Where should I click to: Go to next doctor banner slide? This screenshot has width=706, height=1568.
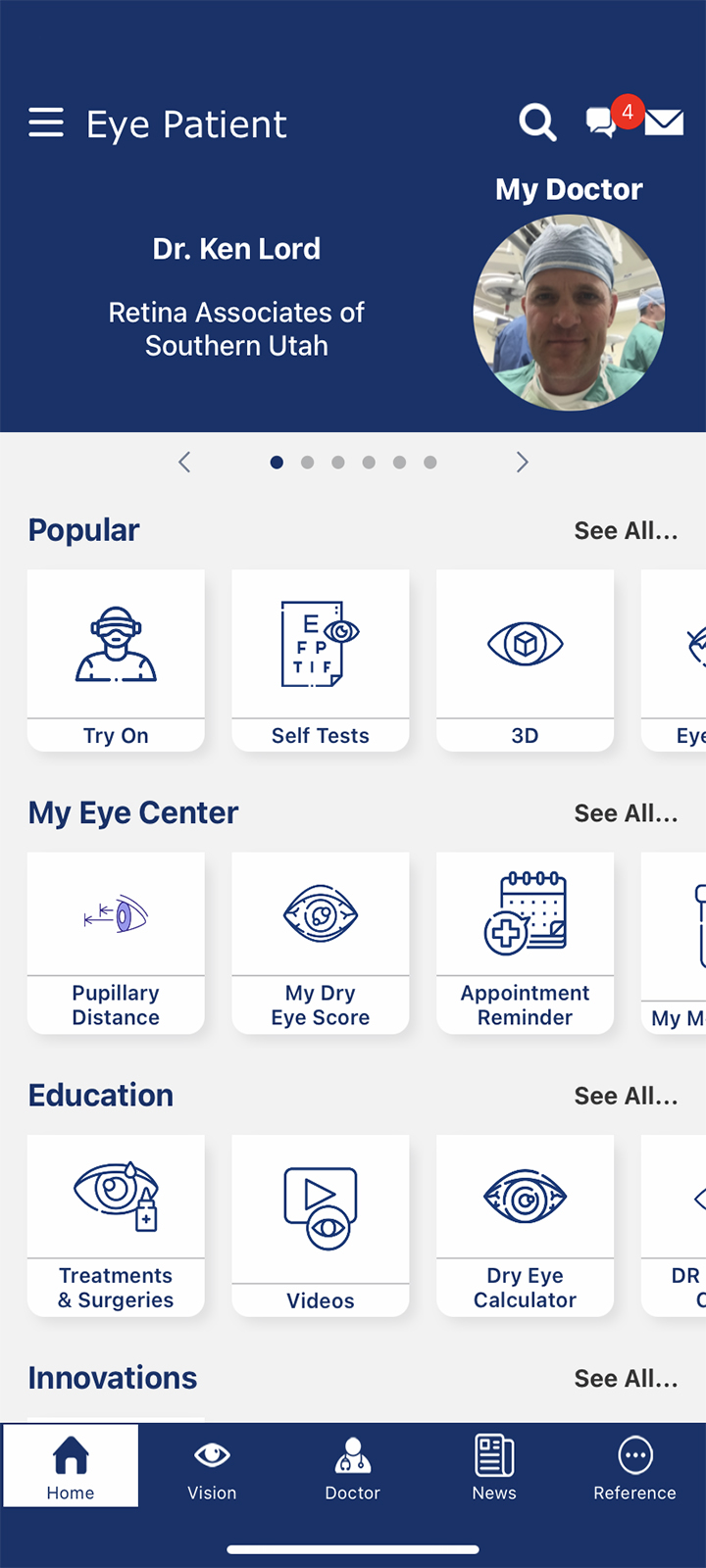[x=522, y=463]
